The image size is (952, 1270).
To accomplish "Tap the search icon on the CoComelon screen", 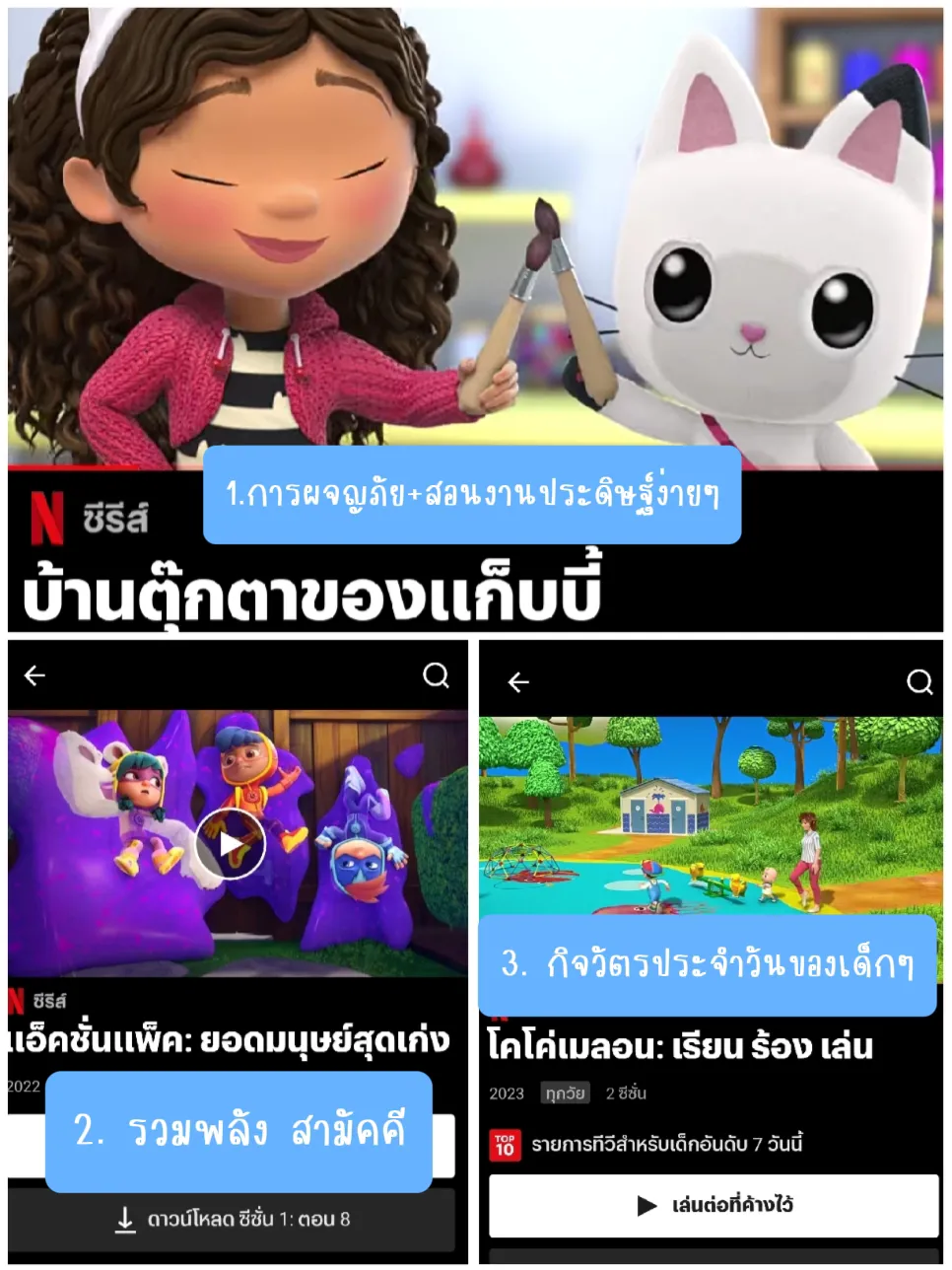I will (920, 680).
